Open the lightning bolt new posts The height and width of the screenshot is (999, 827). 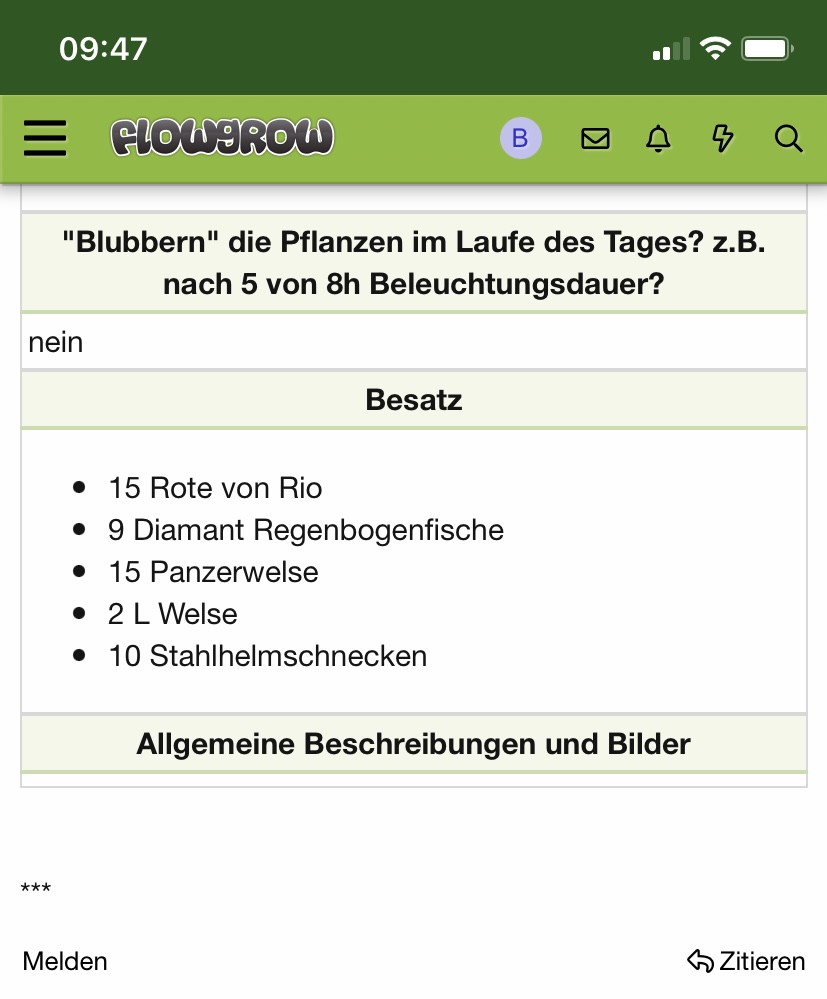(723, 139)
